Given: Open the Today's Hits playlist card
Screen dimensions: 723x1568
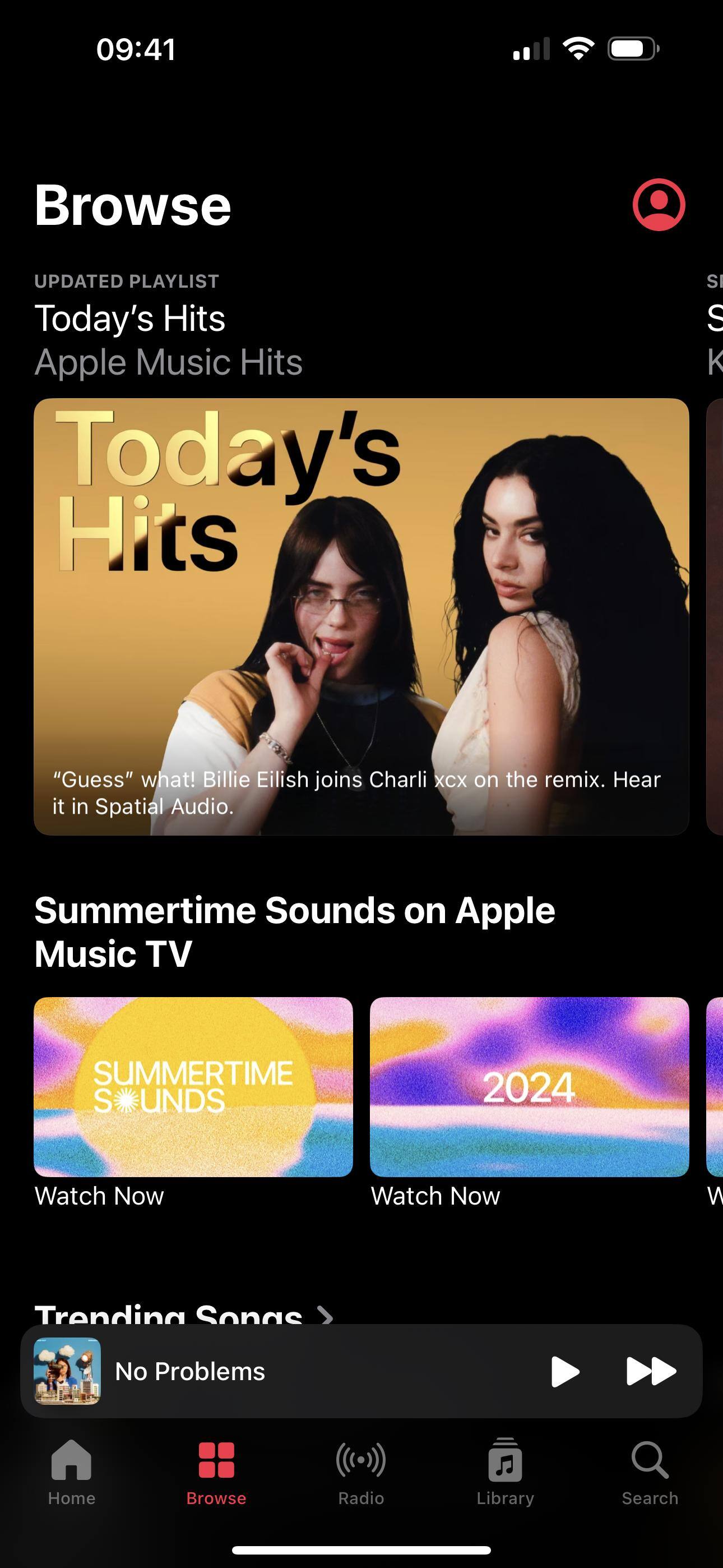Looking at the screenshot, I should (361, 616).
